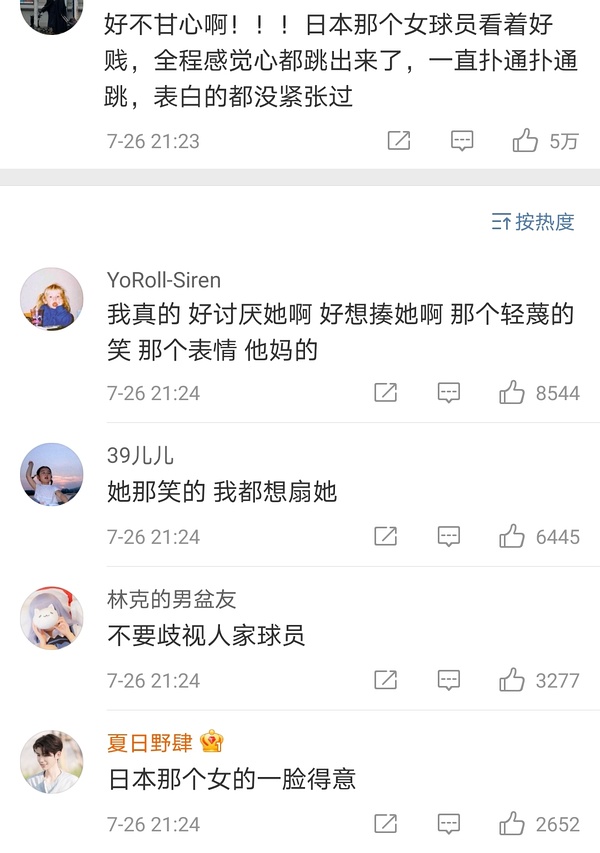Repost YoRoll-Siren's comment
Viewport: 600px width, 853px height.
(386, 393)
